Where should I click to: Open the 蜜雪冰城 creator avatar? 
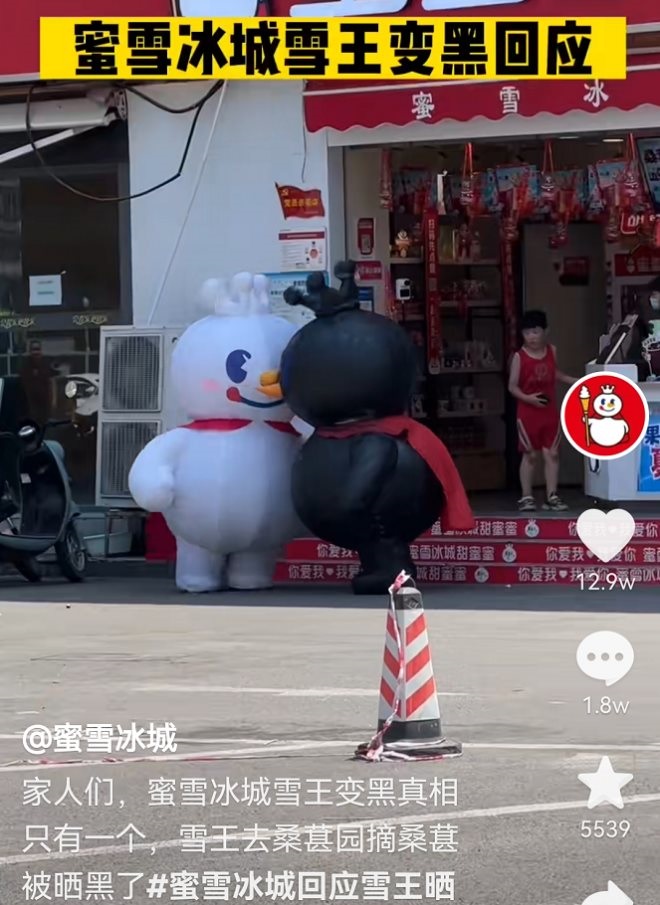pos(604,415)
